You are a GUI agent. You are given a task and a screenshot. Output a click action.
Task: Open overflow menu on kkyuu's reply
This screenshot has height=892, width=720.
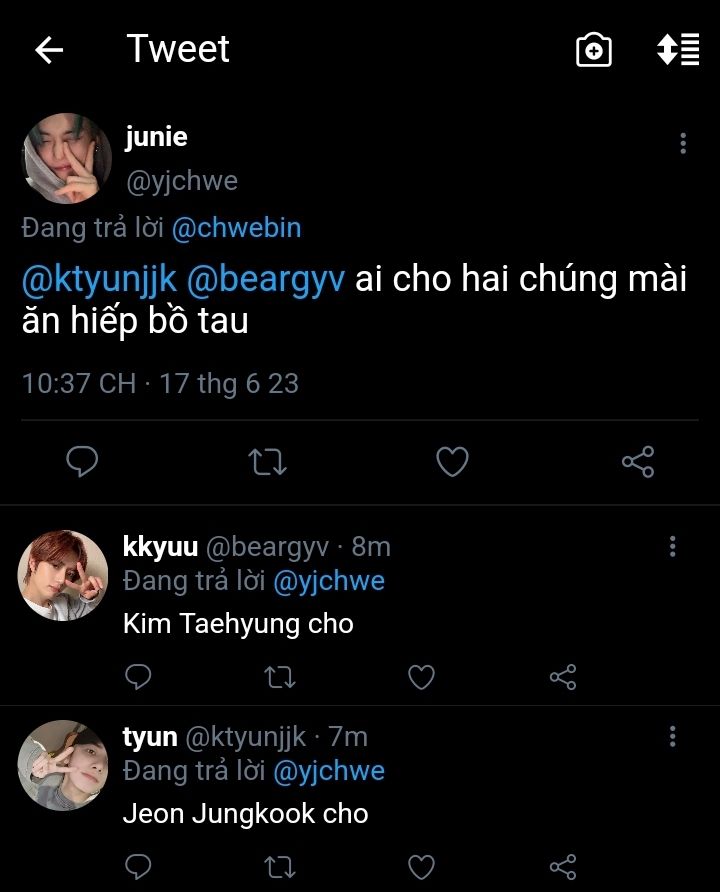click(x=672, y=546)
